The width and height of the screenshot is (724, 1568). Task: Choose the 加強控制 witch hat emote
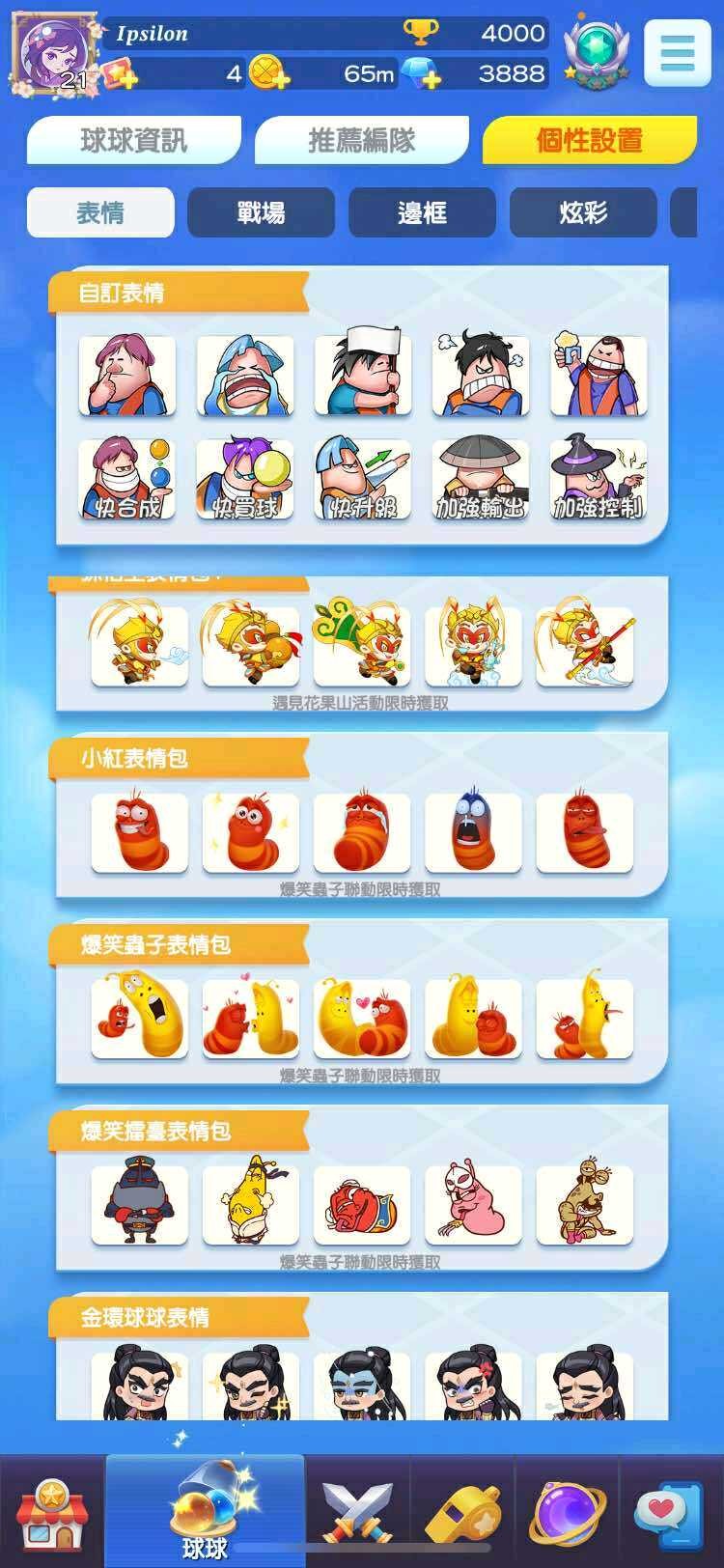coord(598,479)
